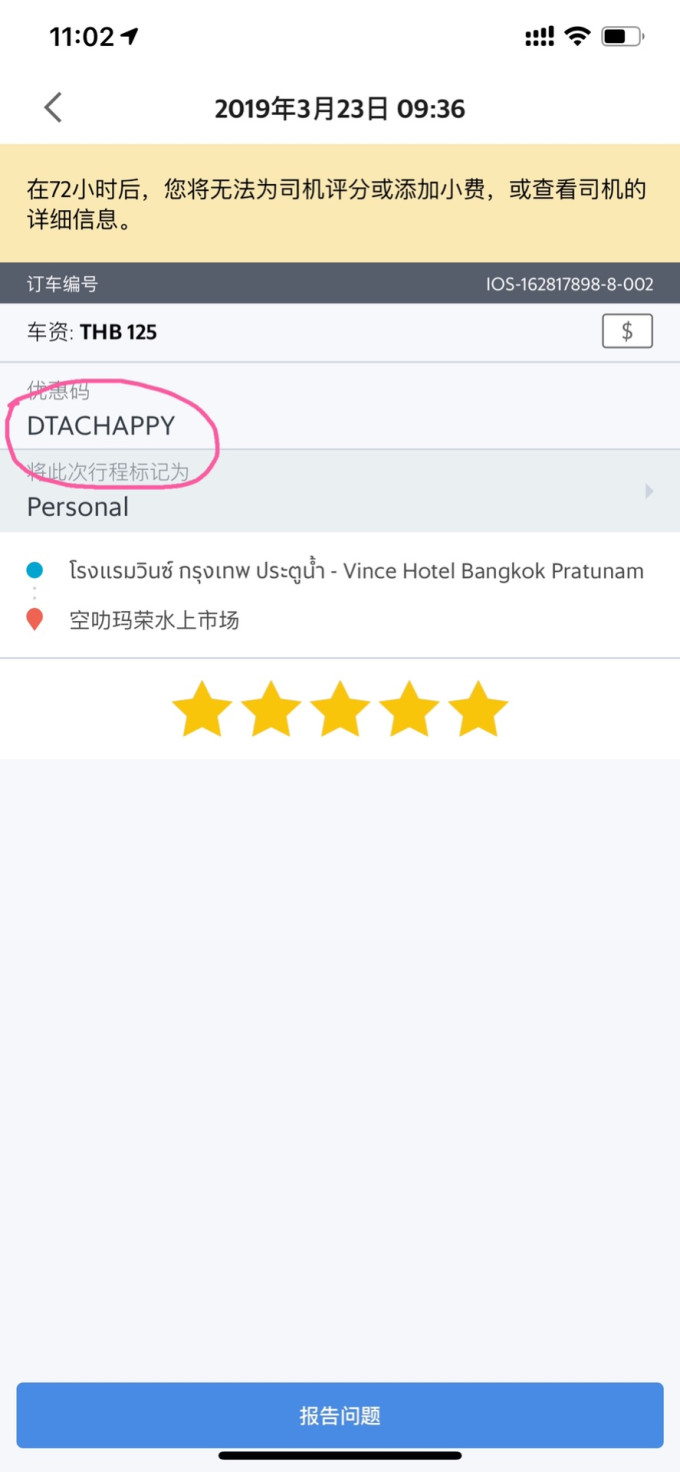The width and height of the screenshot is (680, 1472).
Task: Open the fare details dollar icon
Action: pyautogui.click(x=627, y=331)
